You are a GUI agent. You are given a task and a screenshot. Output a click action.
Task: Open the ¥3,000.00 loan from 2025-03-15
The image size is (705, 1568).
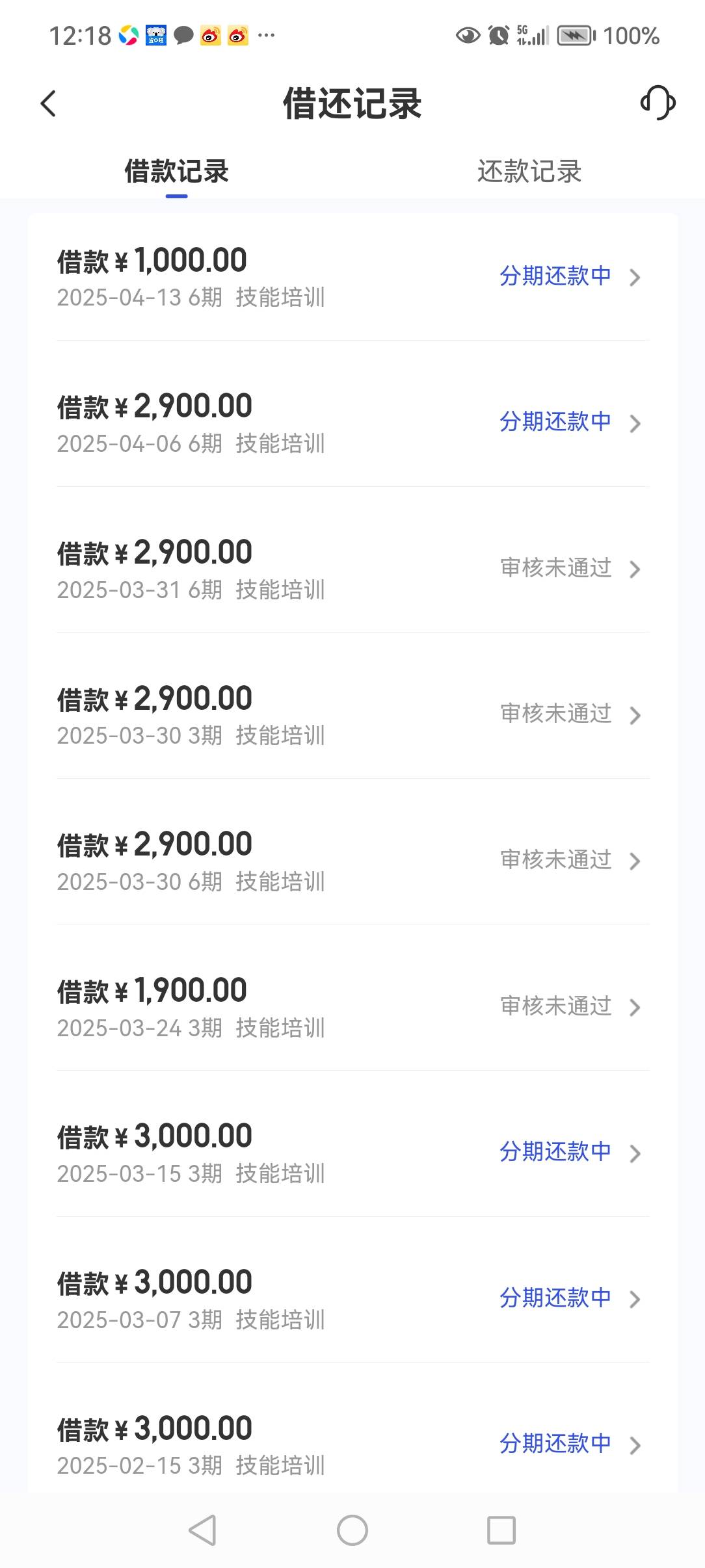click(x=352, y=1153)
